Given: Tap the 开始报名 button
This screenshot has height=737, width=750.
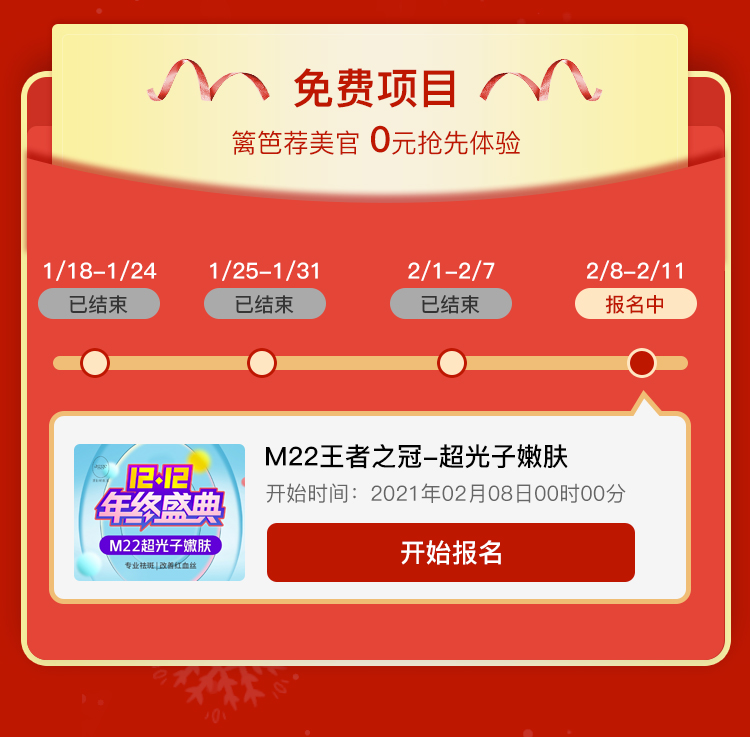Looking at the screenshot, I should coord(450,552).
